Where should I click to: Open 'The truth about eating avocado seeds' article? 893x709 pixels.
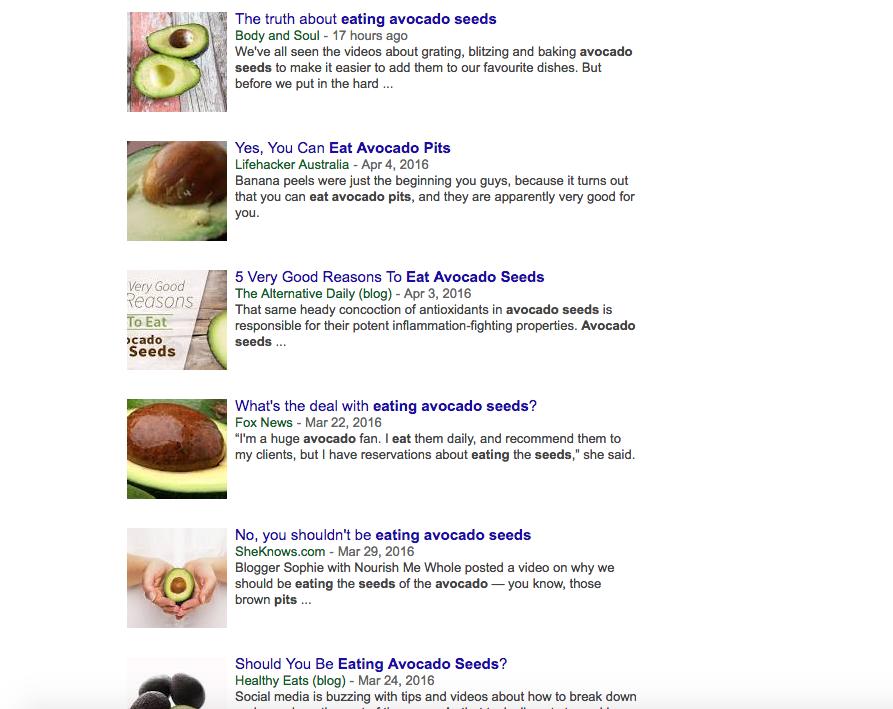pyautogui.click(x=365, y=19)
